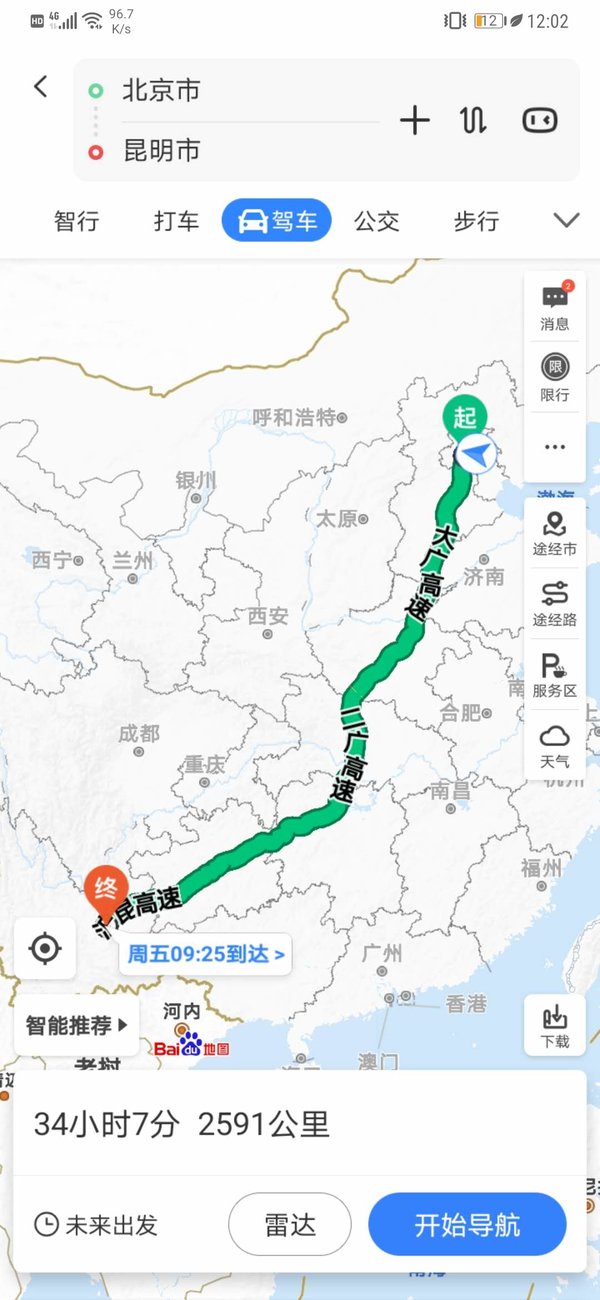Open the voice assistant robot icon
600x1300 pixels.
[x=539, y=121]
